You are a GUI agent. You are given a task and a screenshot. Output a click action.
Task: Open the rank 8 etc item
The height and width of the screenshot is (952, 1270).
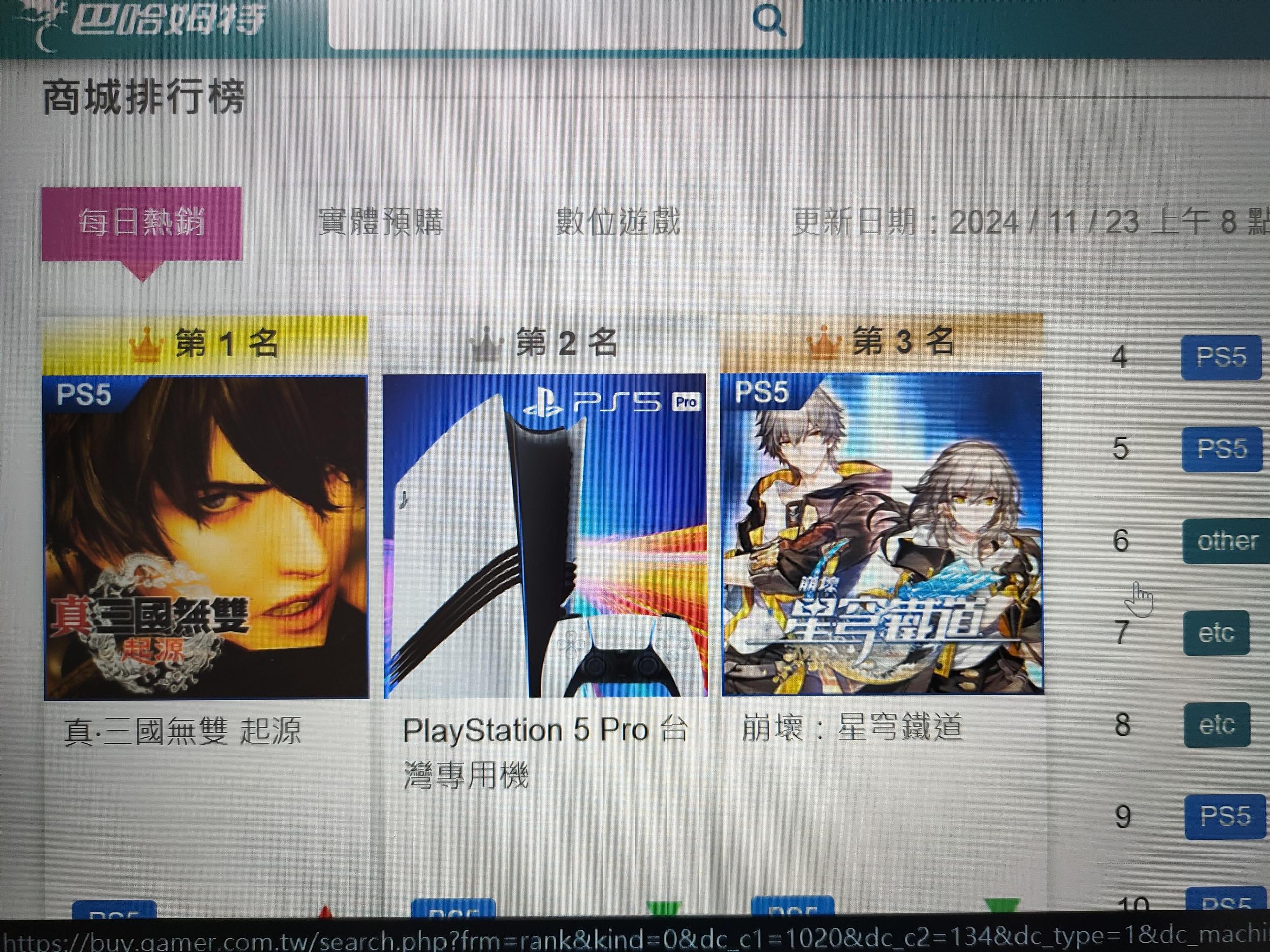pyautogui.click(x=1217, y=726)
